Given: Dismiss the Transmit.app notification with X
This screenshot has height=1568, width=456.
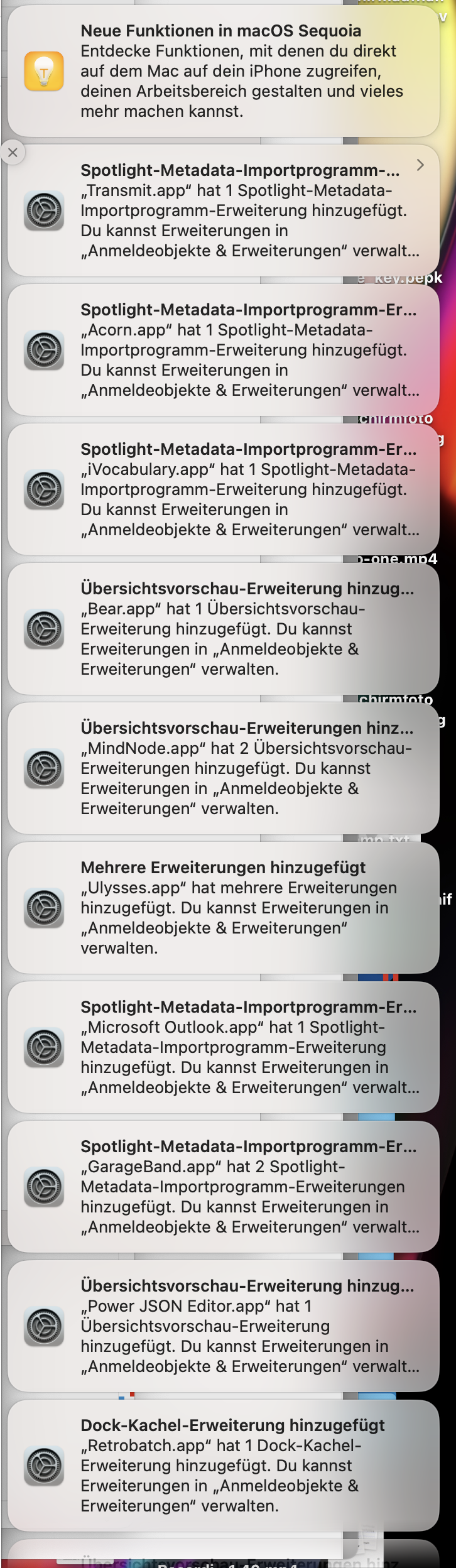Looking at the screenshot, I should pos(13,153).
